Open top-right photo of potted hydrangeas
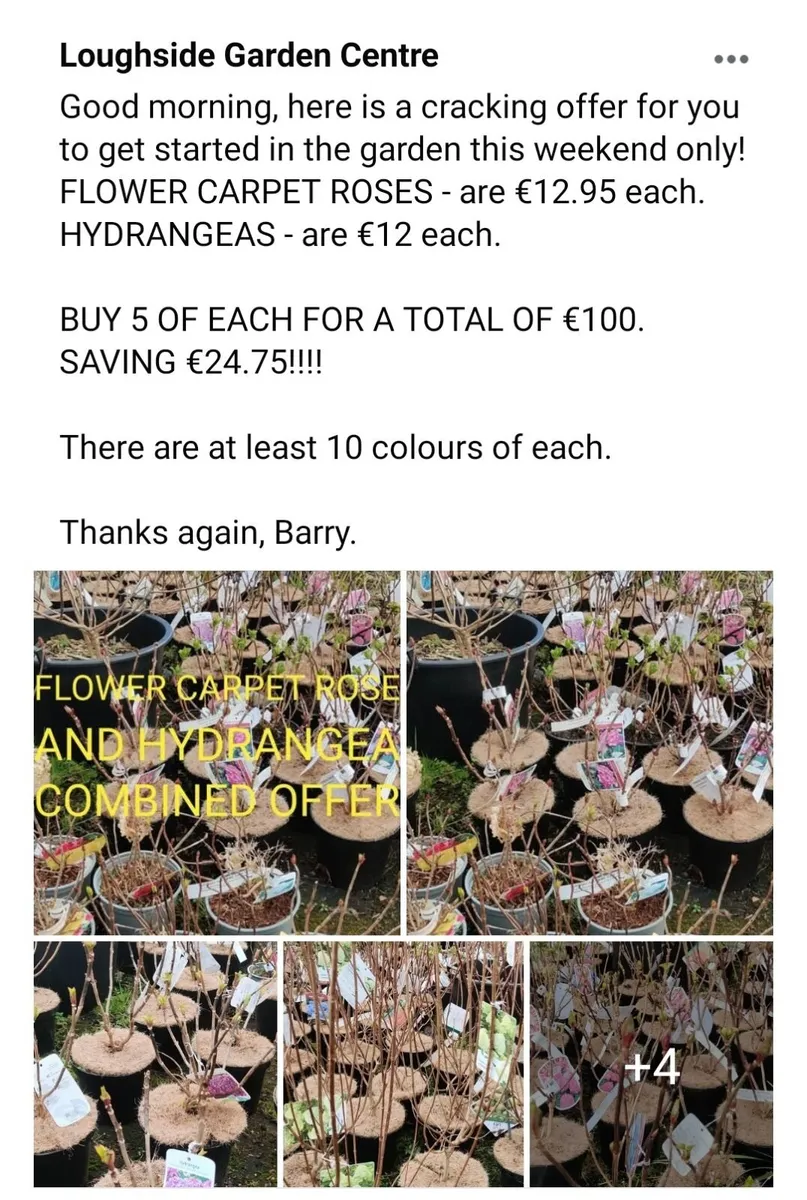 (x=589, y=752)
